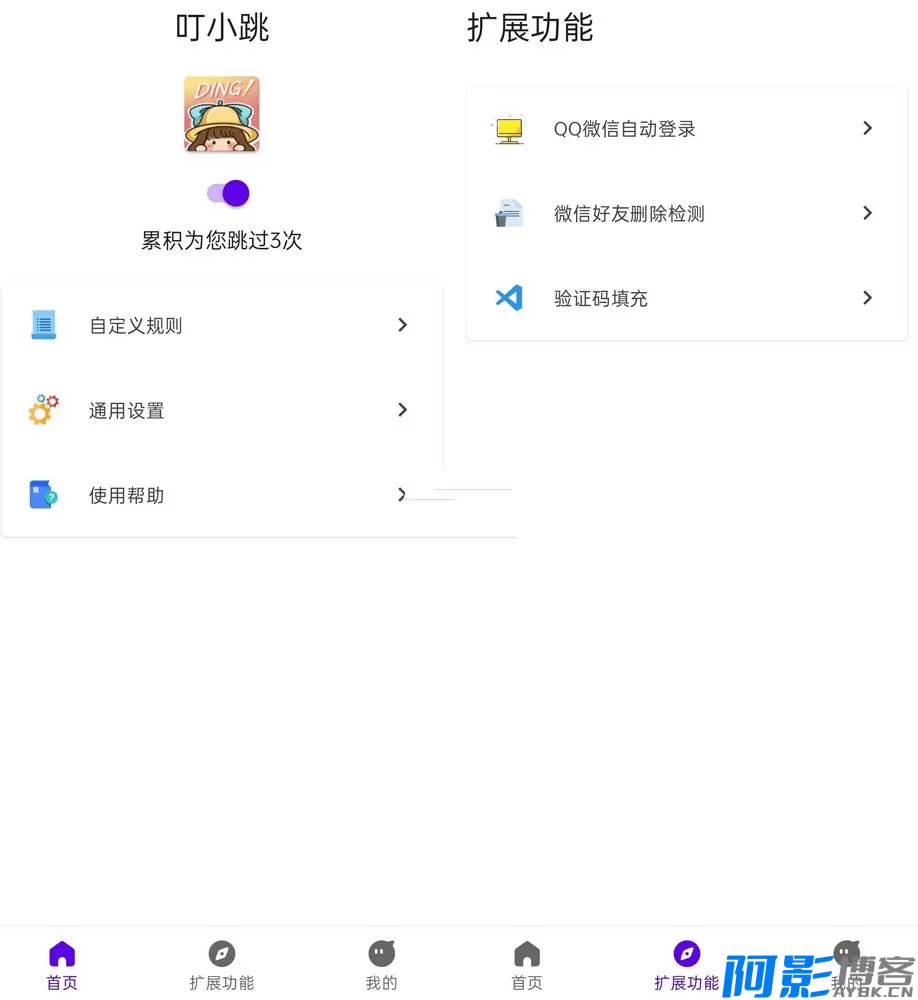Open the 使用帮助 help page
The image size is (918, 1000).
(220, 496)
